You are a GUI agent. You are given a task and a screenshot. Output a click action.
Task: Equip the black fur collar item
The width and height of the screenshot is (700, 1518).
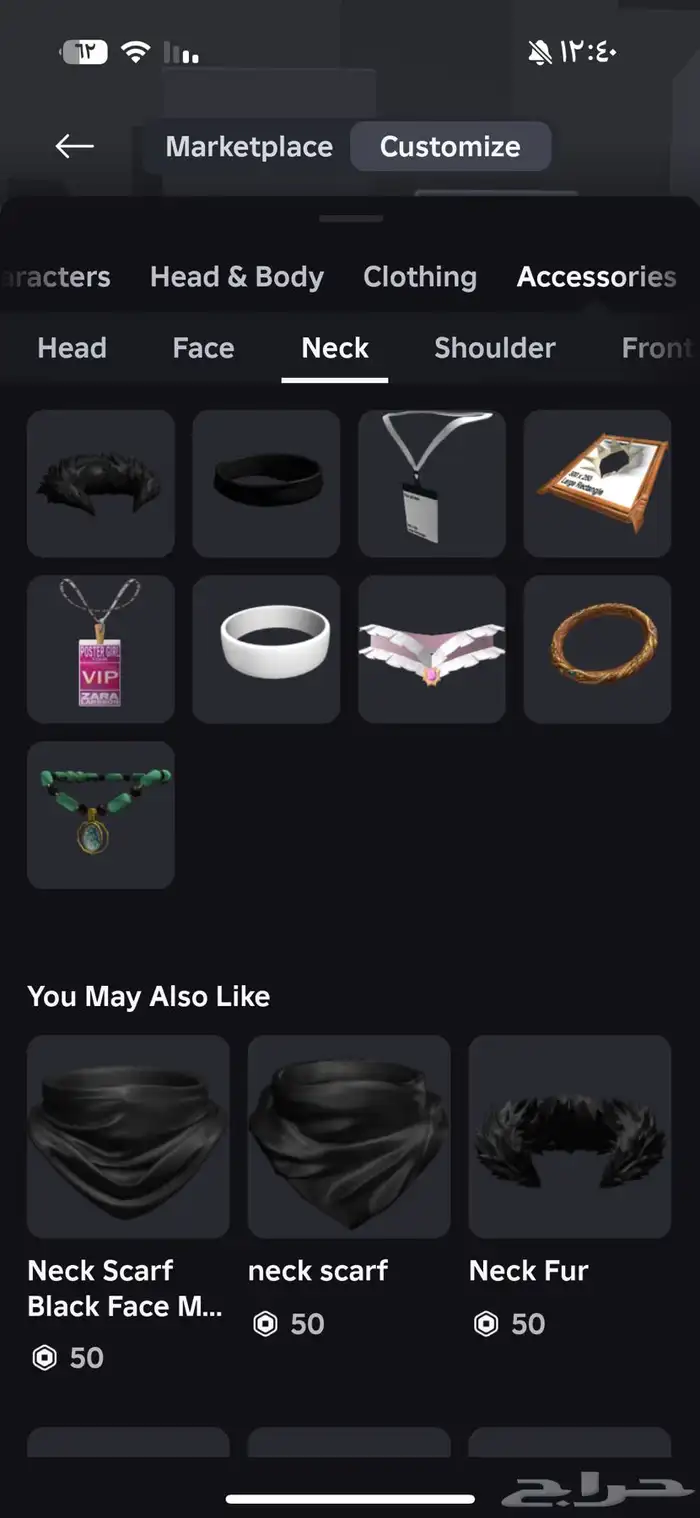(x=101, y=483)
